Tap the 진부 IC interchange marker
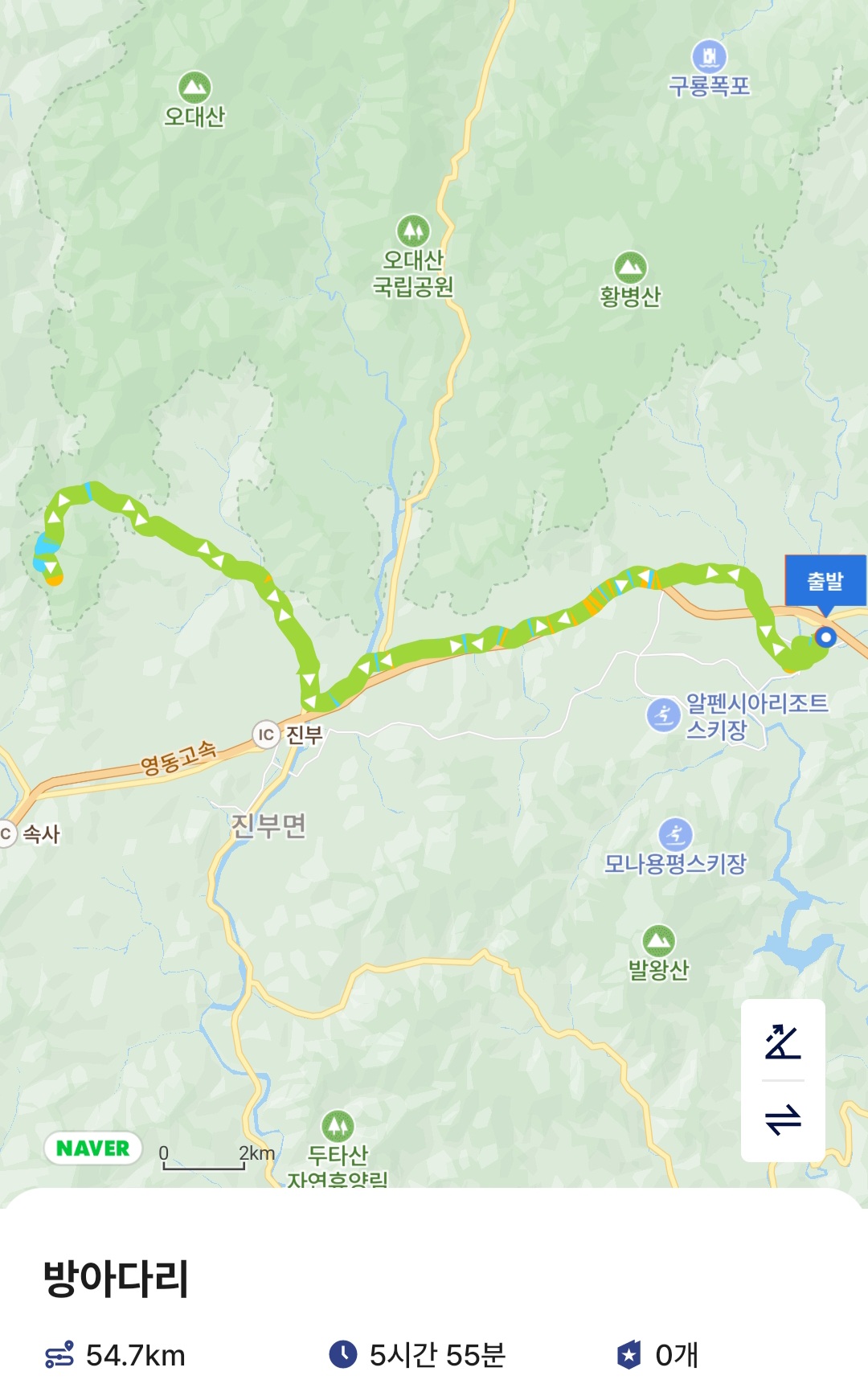The image size is (868, 1392). pos(266,735)
